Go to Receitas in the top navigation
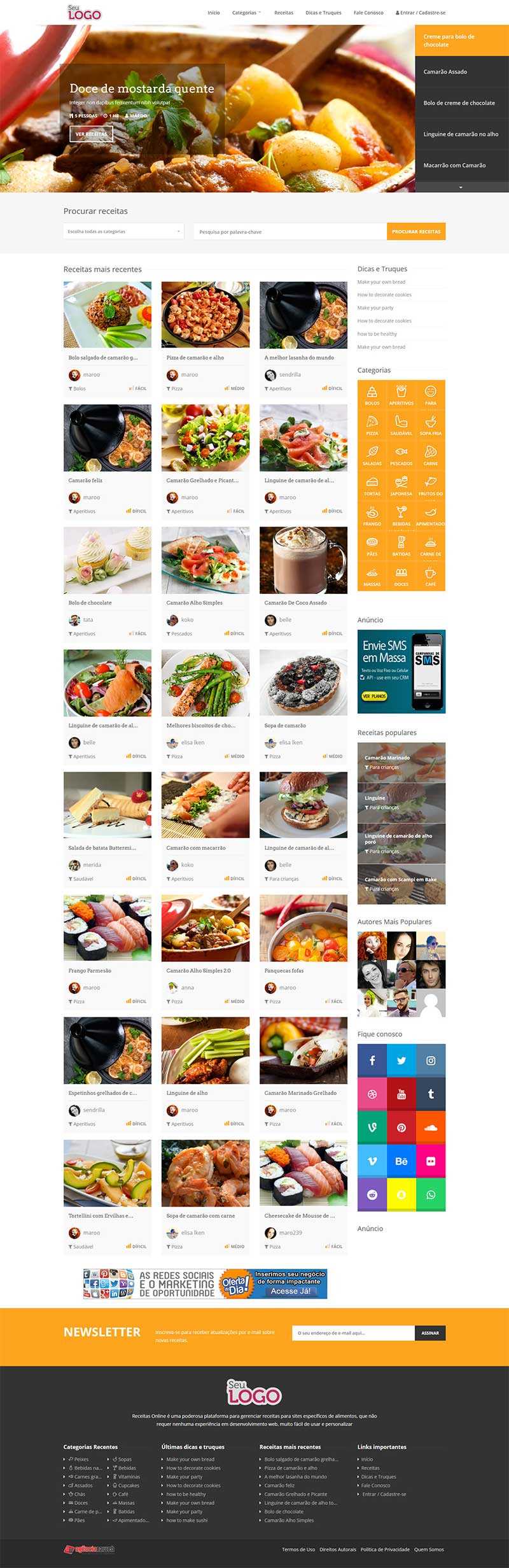This screenshot has height=1568, width=509. (284, 13)
